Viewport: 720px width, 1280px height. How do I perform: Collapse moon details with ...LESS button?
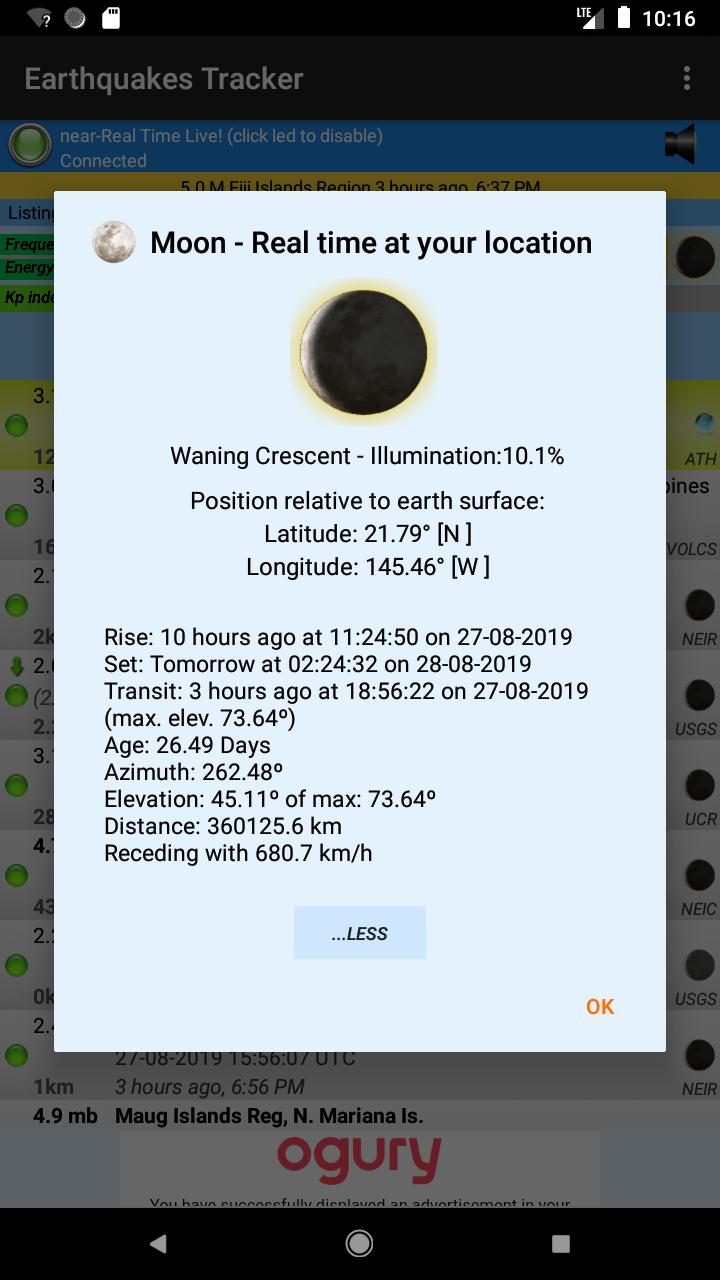pos(360,933)
